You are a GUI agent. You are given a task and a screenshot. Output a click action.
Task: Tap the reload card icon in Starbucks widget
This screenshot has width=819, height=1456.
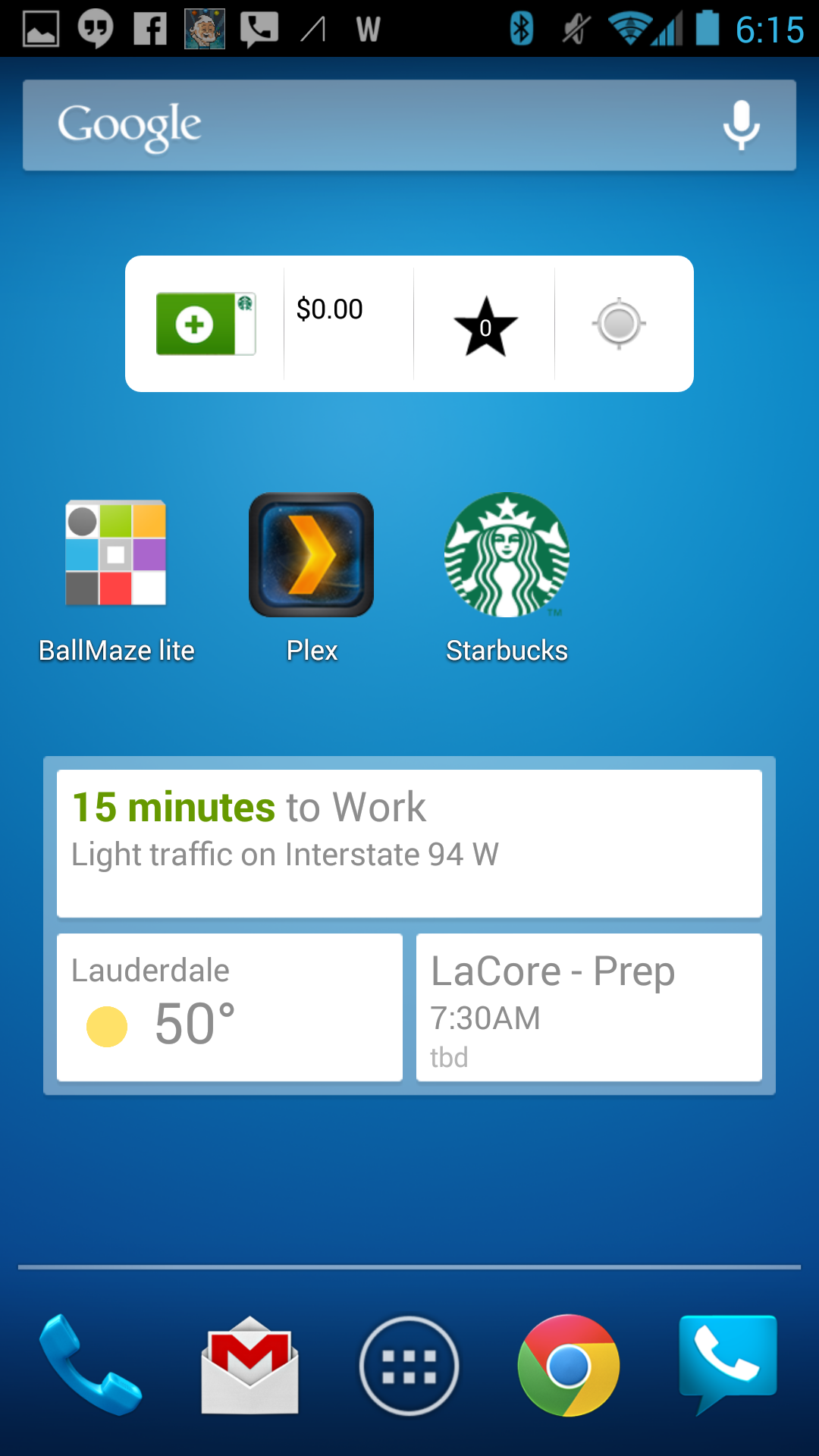click(x=206, y=324)
